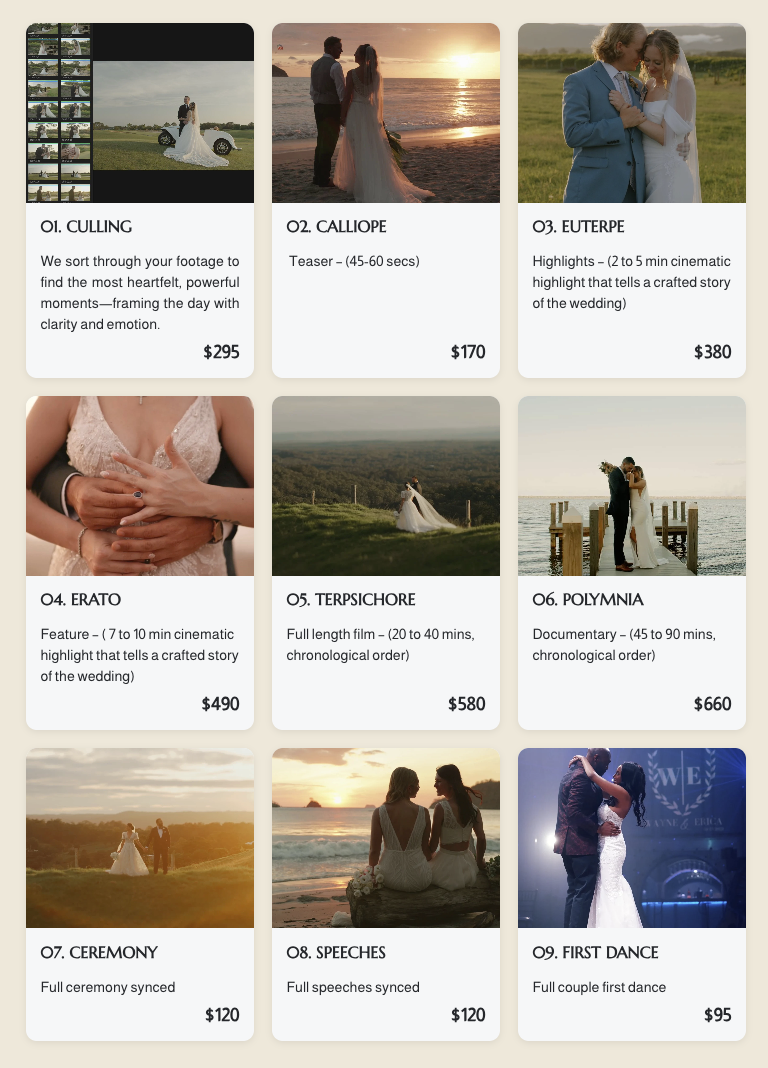Select the 06. Polymnia documentary card

(x=632, y=563)
